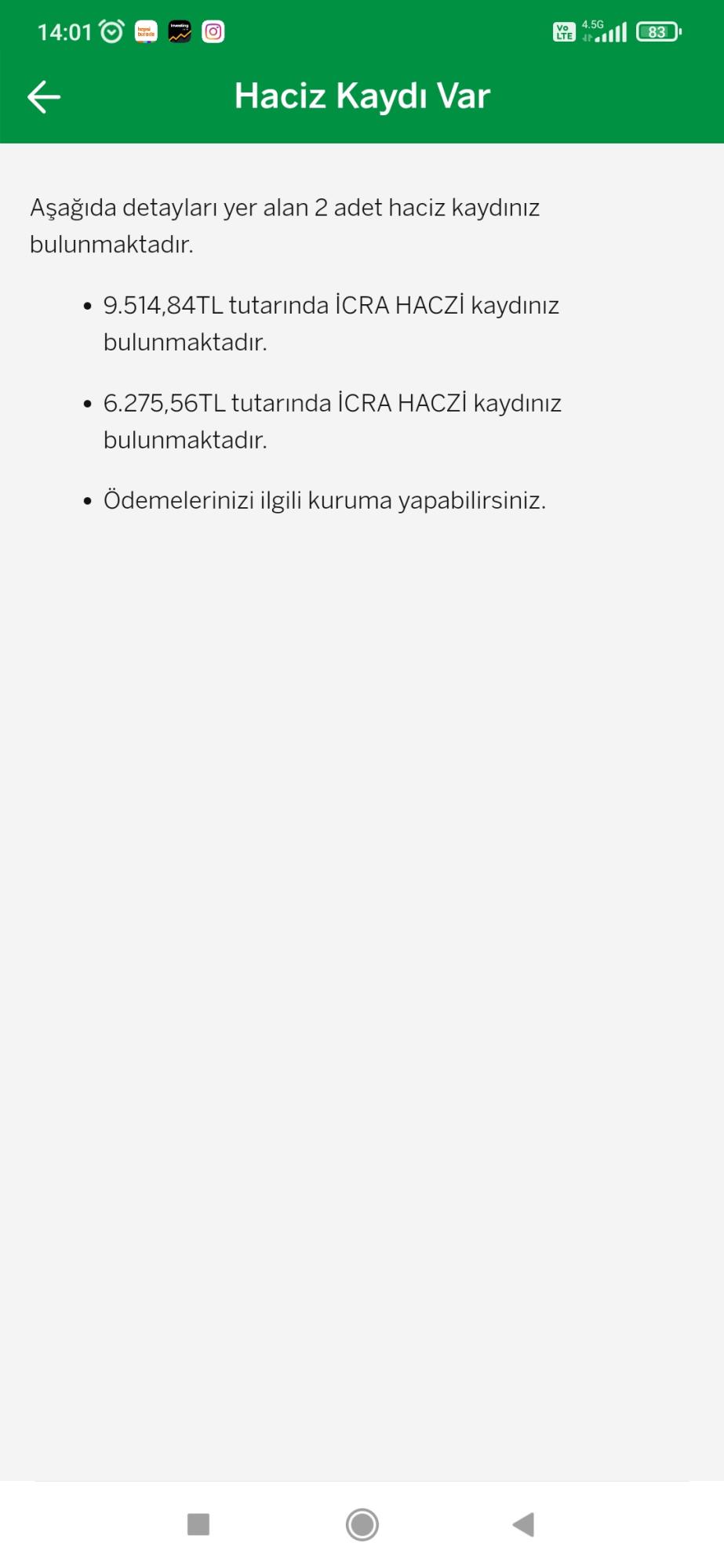Select the Ödemelerinizi ilgili kuruma bullet

[x=324, y=499]
